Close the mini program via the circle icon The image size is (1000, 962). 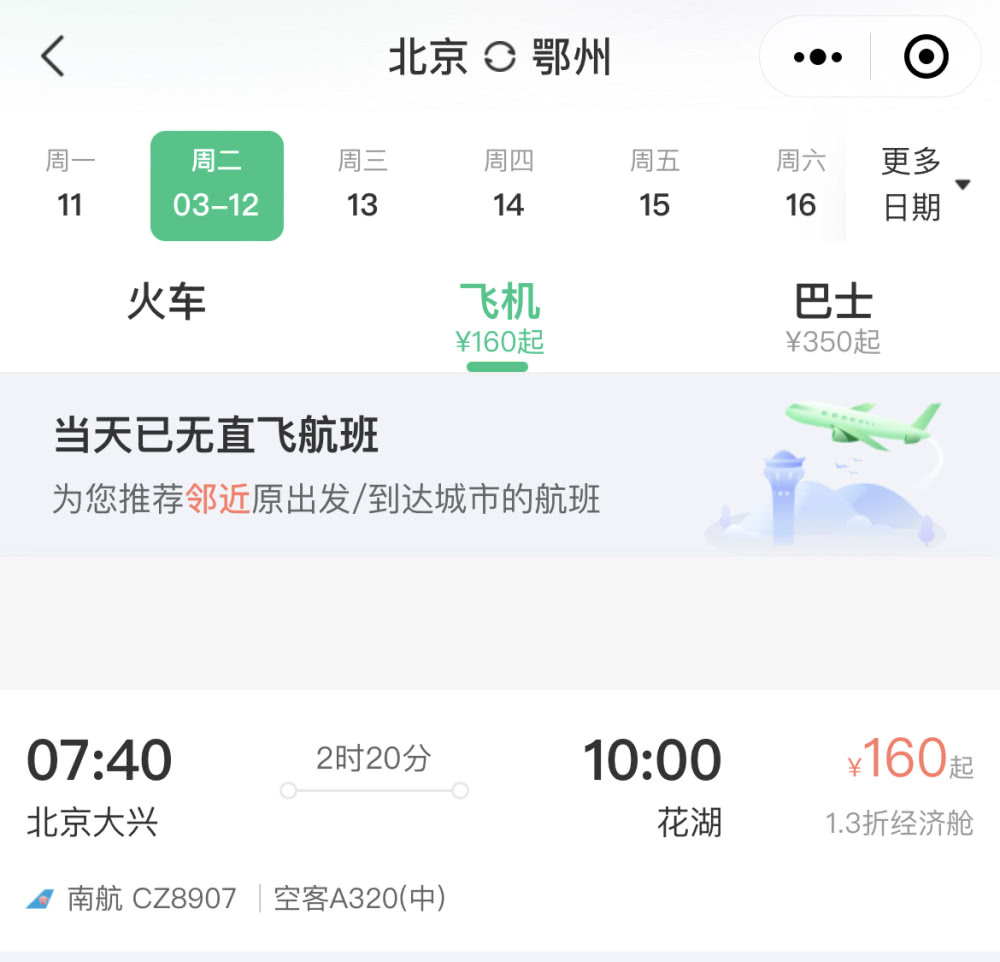pyautogui.click(x=926, y=58)
